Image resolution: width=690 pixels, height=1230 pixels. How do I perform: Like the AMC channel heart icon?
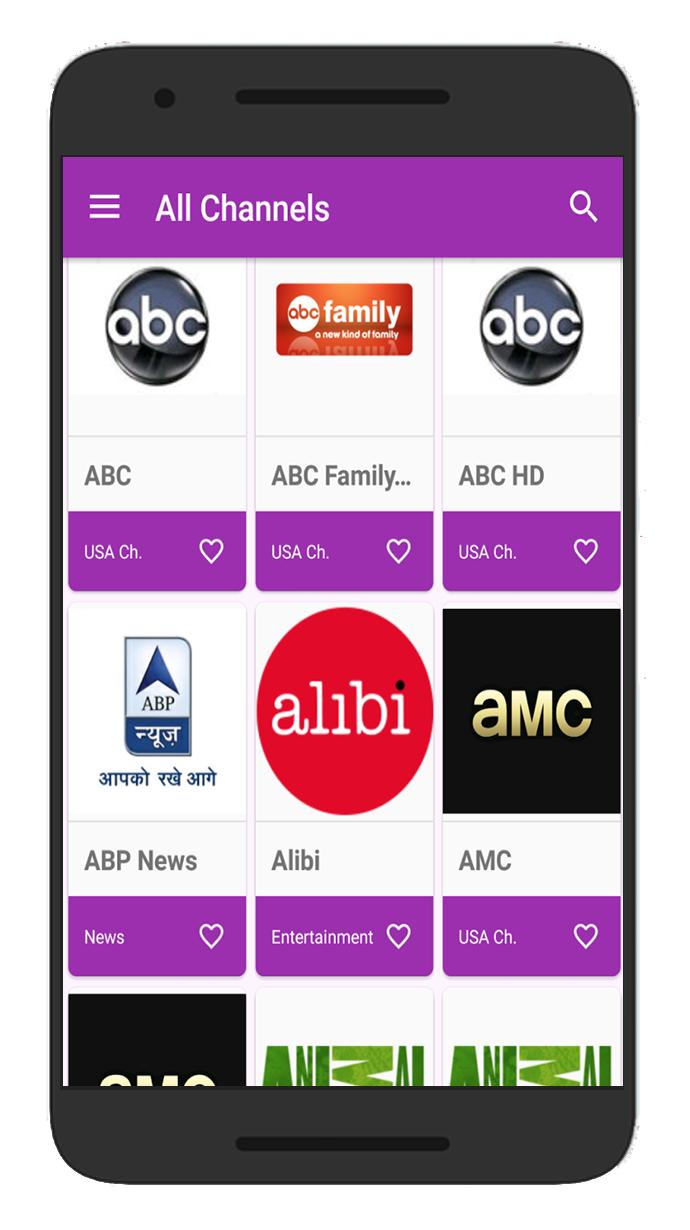(x=585, y=936)
